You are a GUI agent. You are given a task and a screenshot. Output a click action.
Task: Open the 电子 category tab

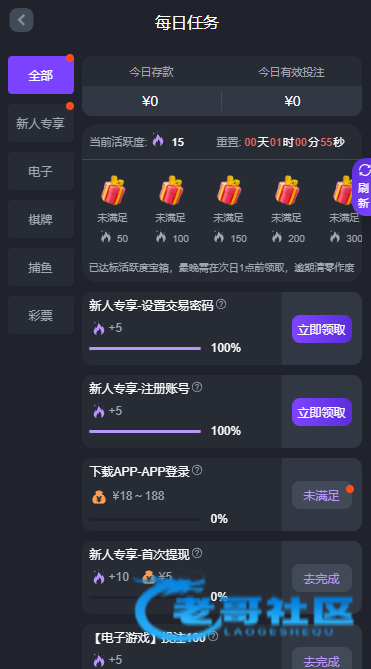[41, 171]
